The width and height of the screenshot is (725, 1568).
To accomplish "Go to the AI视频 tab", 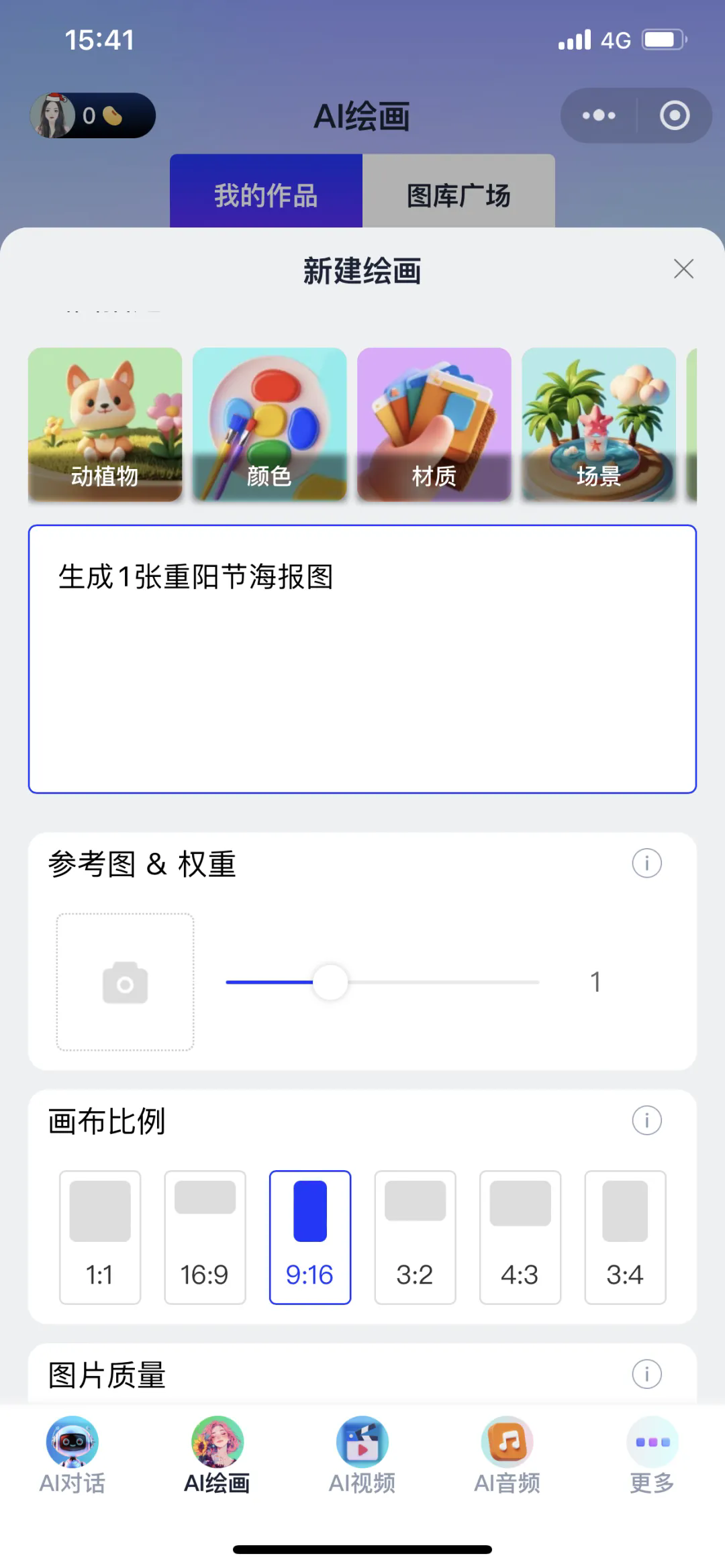I will click(362, 1455).
